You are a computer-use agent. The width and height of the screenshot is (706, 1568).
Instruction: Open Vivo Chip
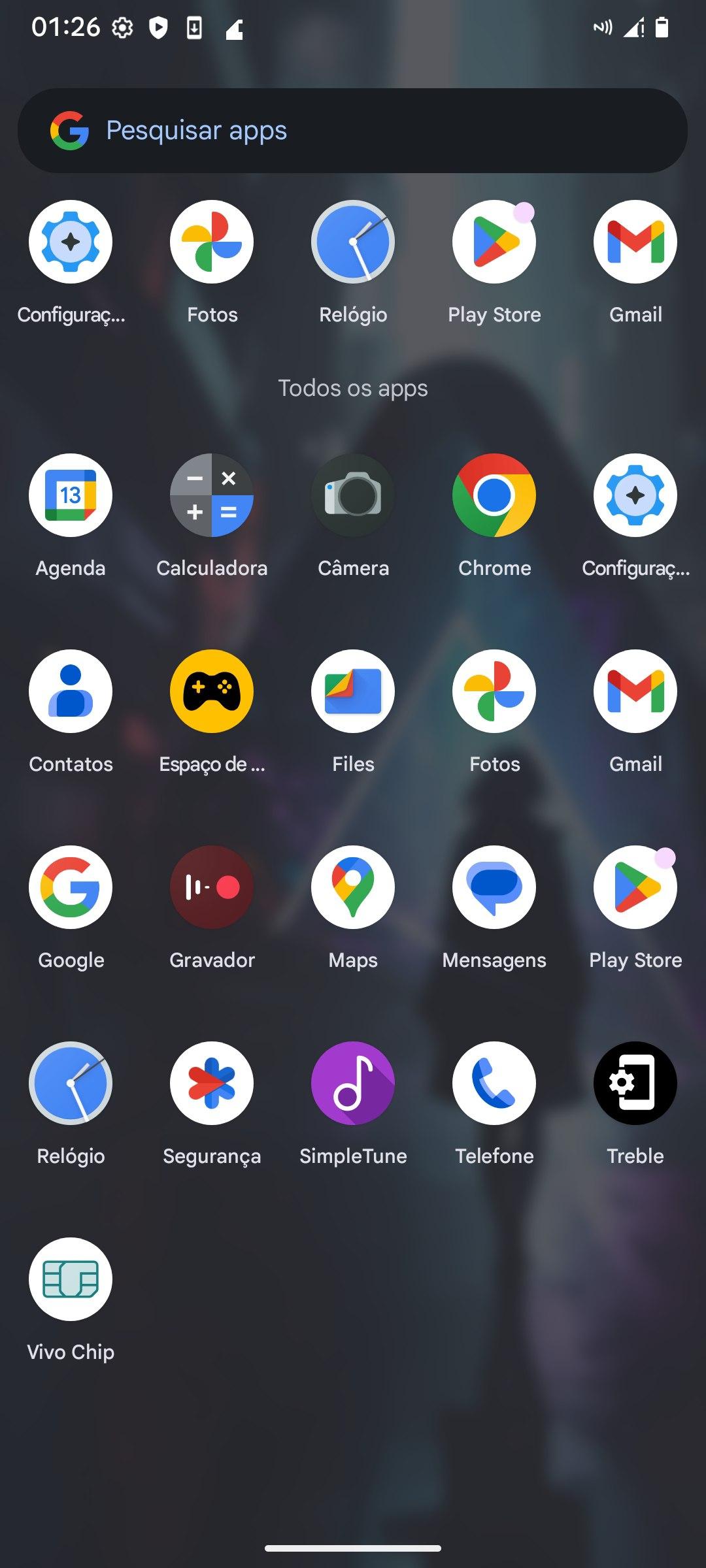coord(71,1280)
